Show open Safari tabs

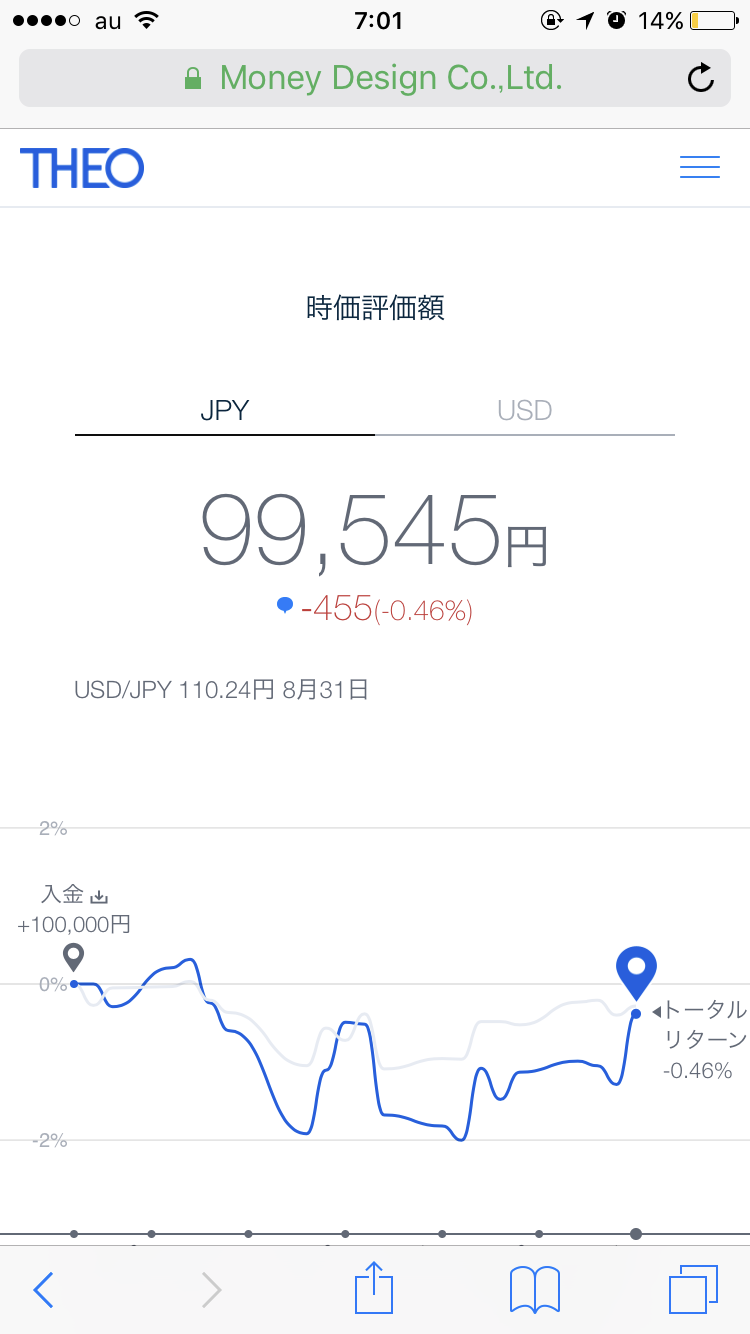694,1290
